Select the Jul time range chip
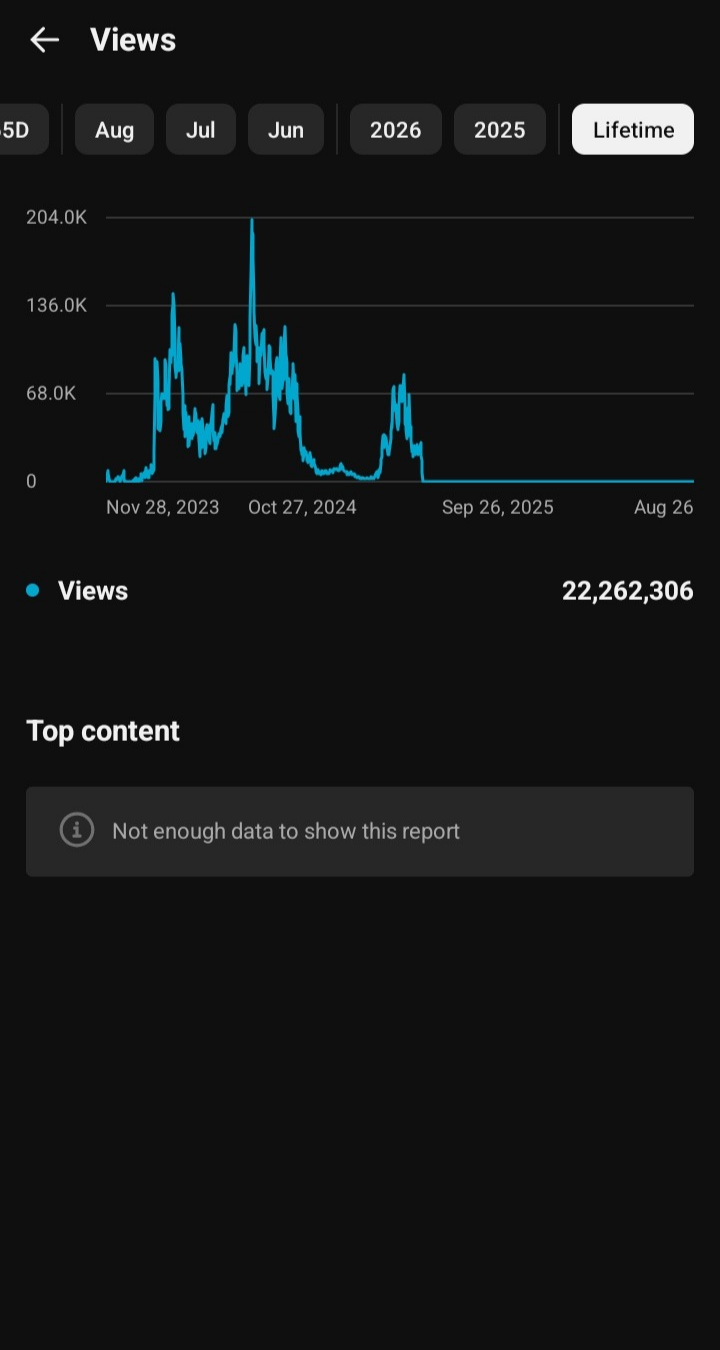Image resolution: width=720 pixels, height=1350 pixels. [201, 130]
